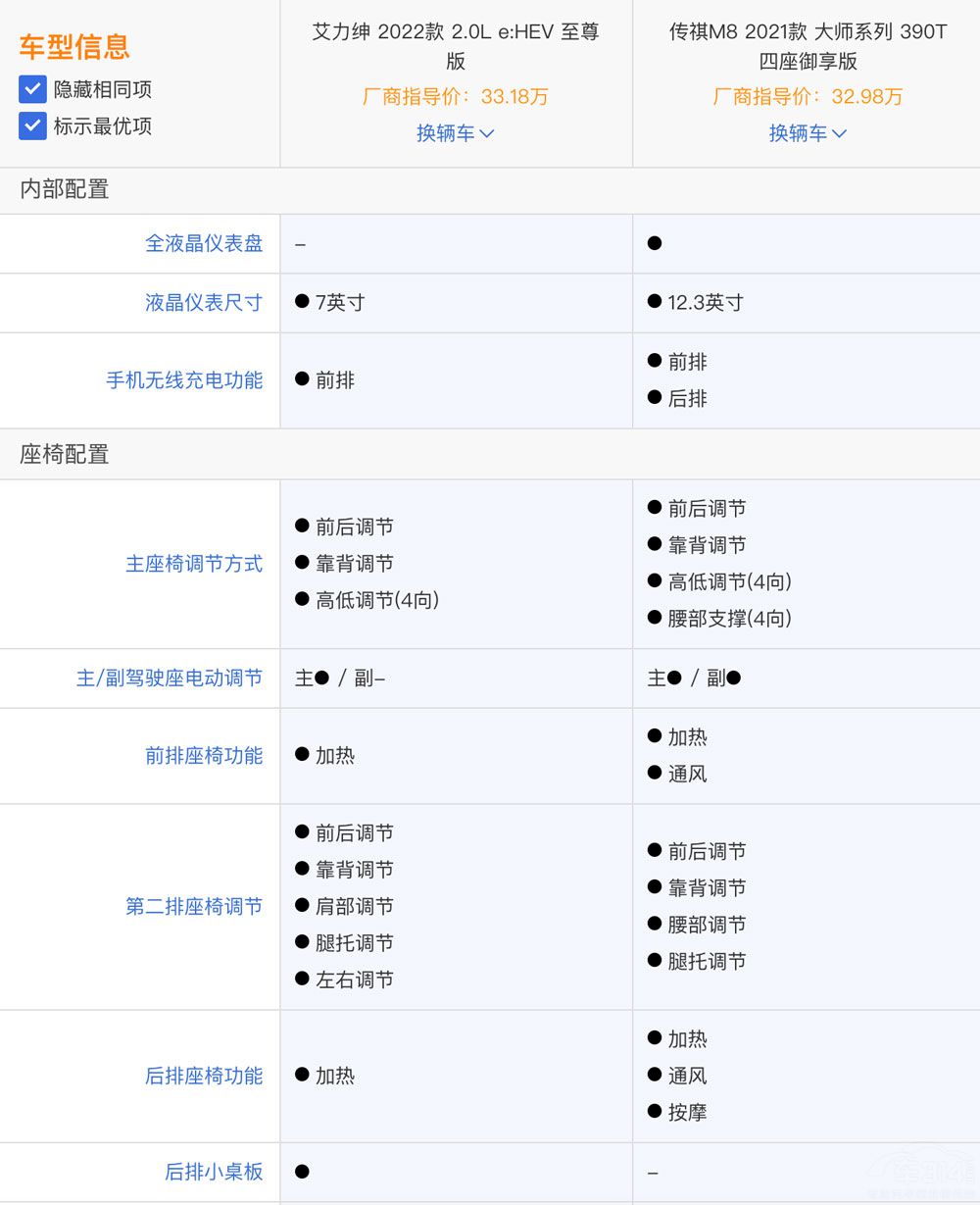
Task: Open the 全液晶仪表盘 link
Action: [x=204, y=243]
